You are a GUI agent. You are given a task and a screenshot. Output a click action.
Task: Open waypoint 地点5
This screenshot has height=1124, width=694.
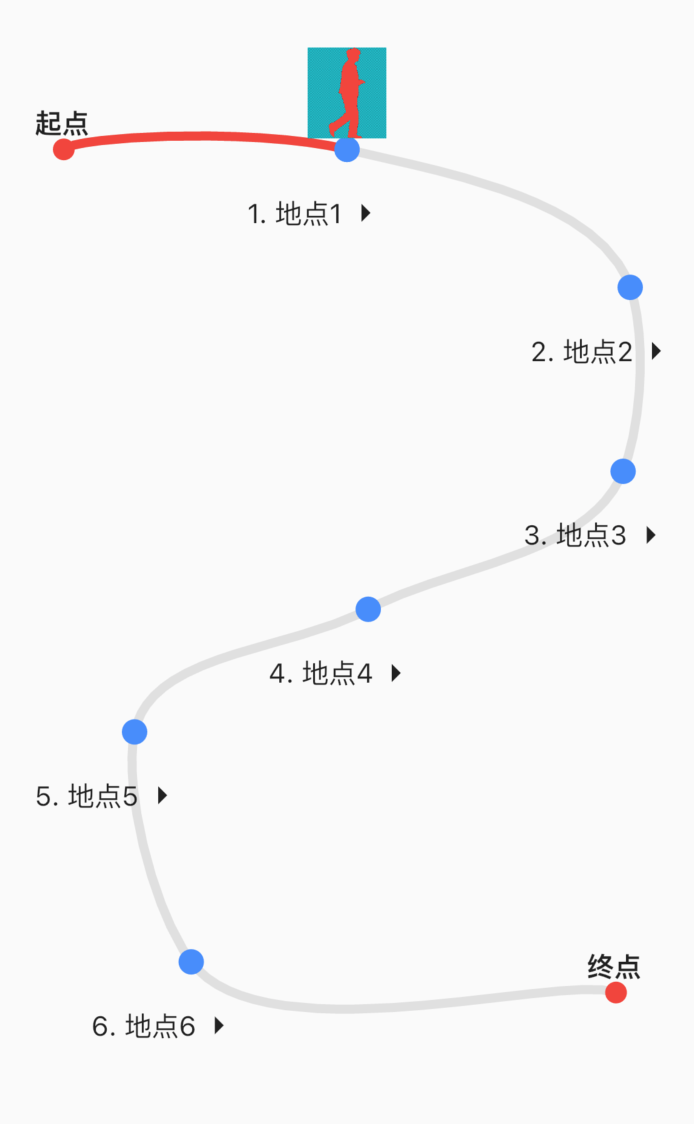point(101,797)
